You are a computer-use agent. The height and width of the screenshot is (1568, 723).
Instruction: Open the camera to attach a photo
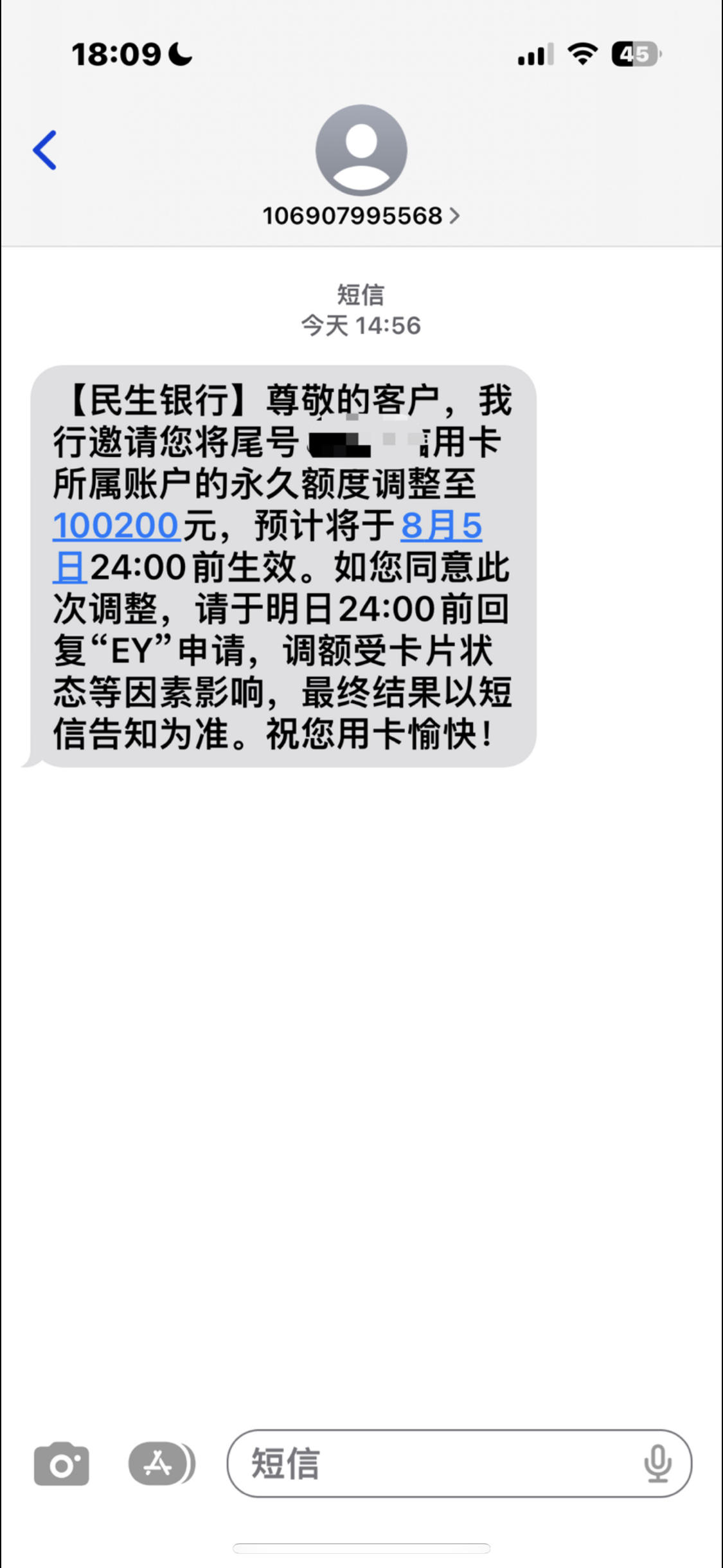[62, 1464]
